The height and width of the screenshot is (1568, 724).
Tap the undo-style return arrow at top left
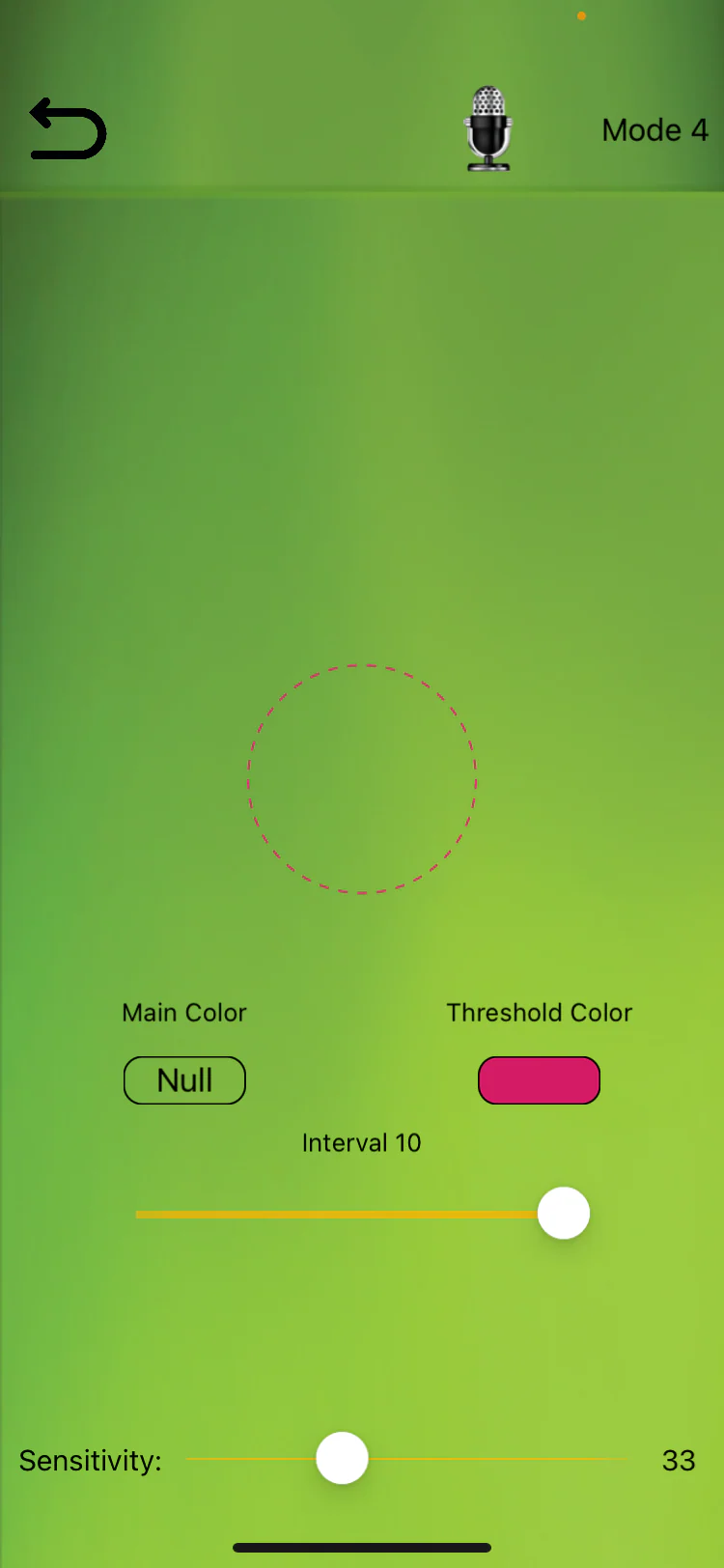(x=67, y=129)
